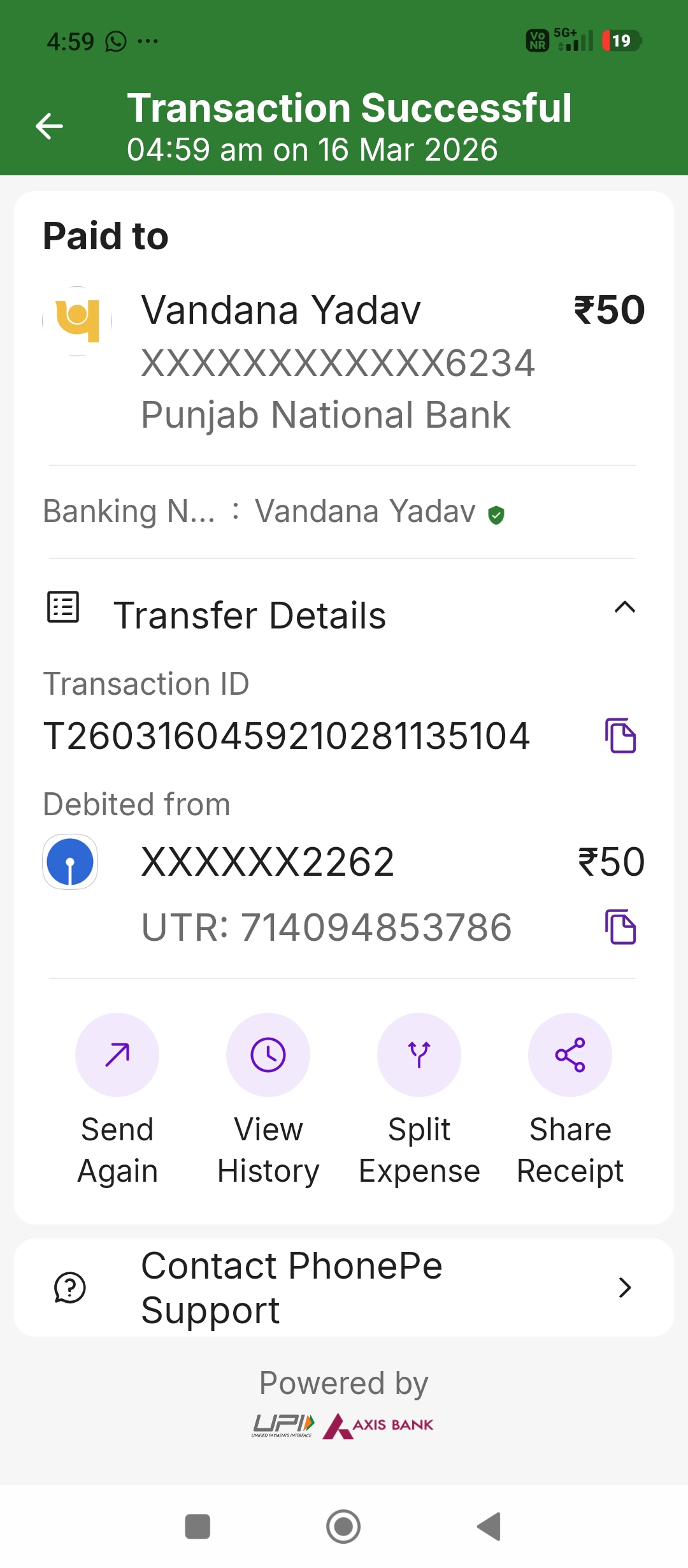
Task: Select Split Expense
Action: pos(419,1055)
